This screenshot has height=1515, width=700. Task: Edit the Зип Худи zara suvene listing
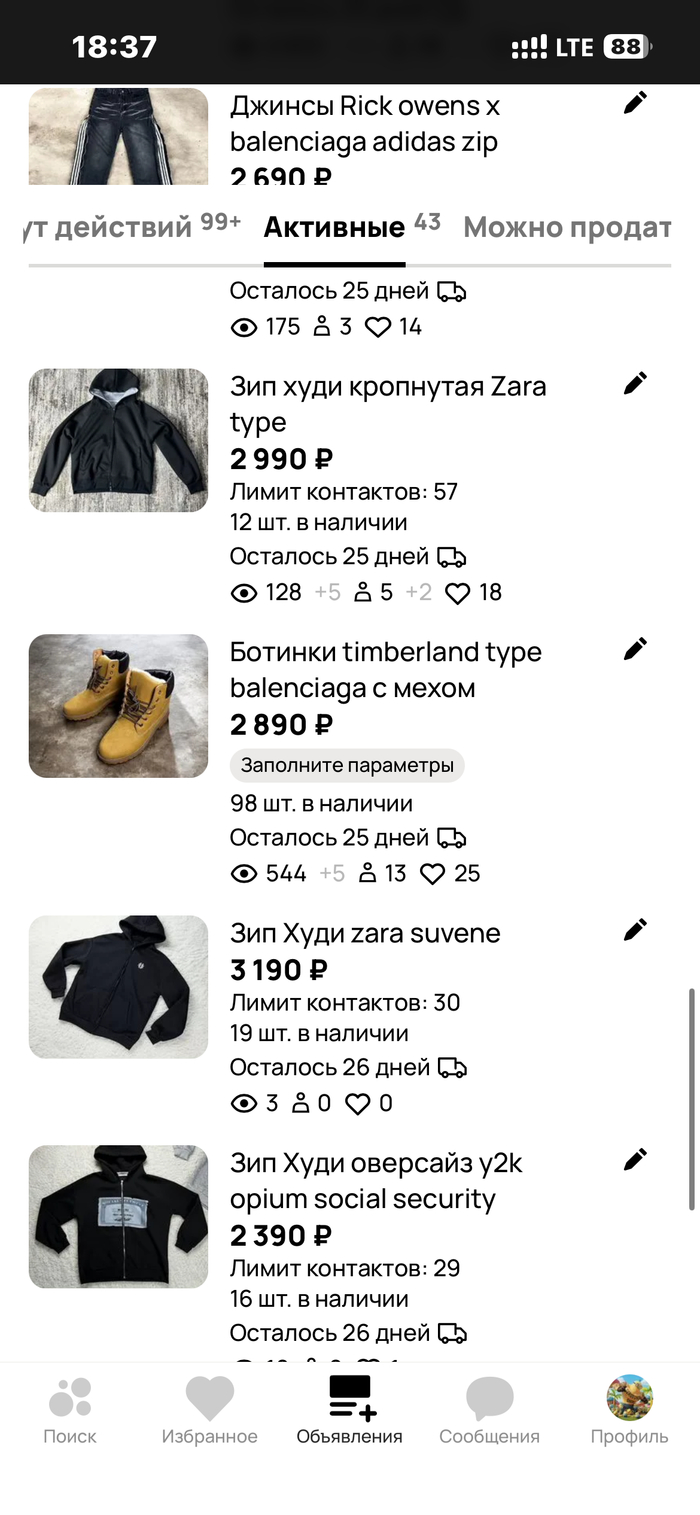[x=635, y=931]
